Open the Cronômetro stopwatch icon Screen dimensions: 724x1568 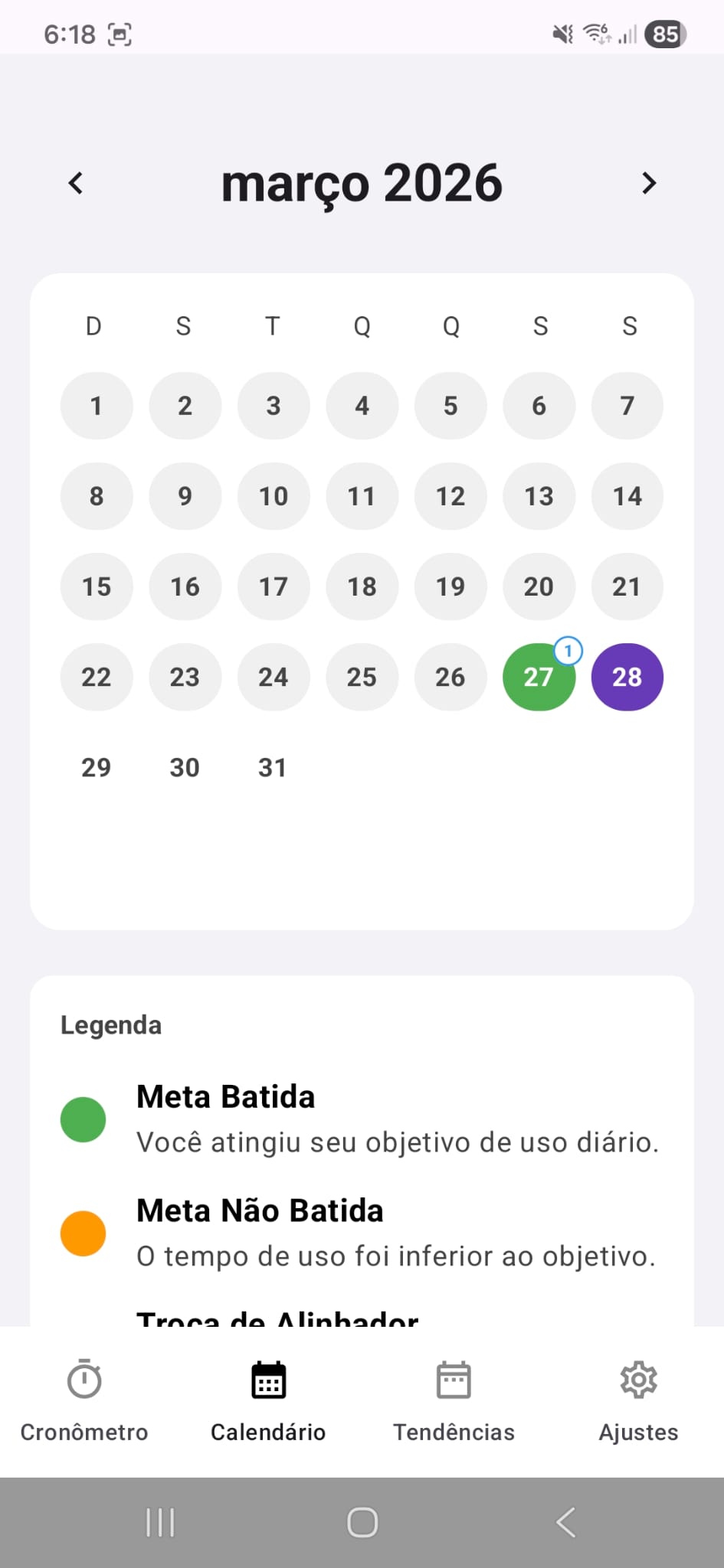pos(84,1380)
